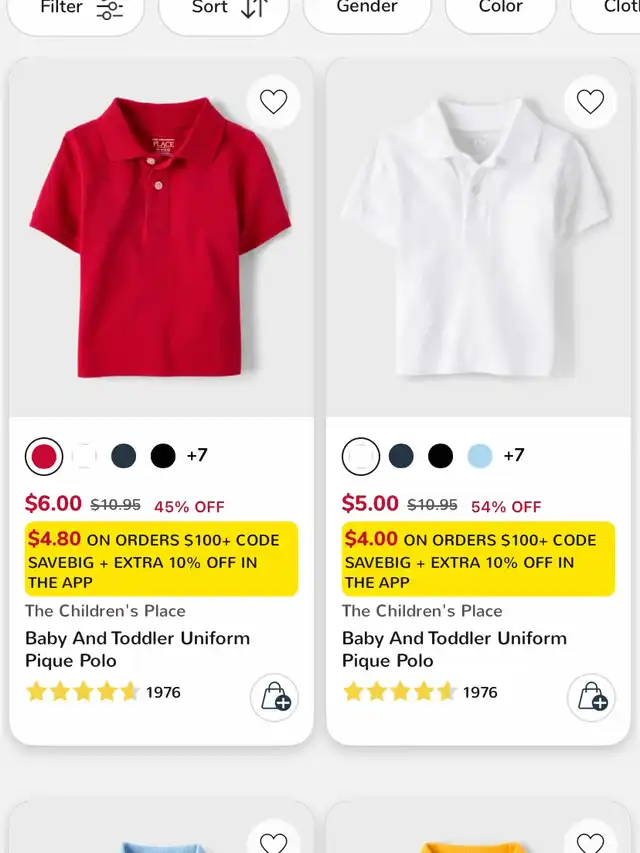This screenshot has width=640, height=853.
Task: Add the $5.00 white polo to bag
Action: 591,697
